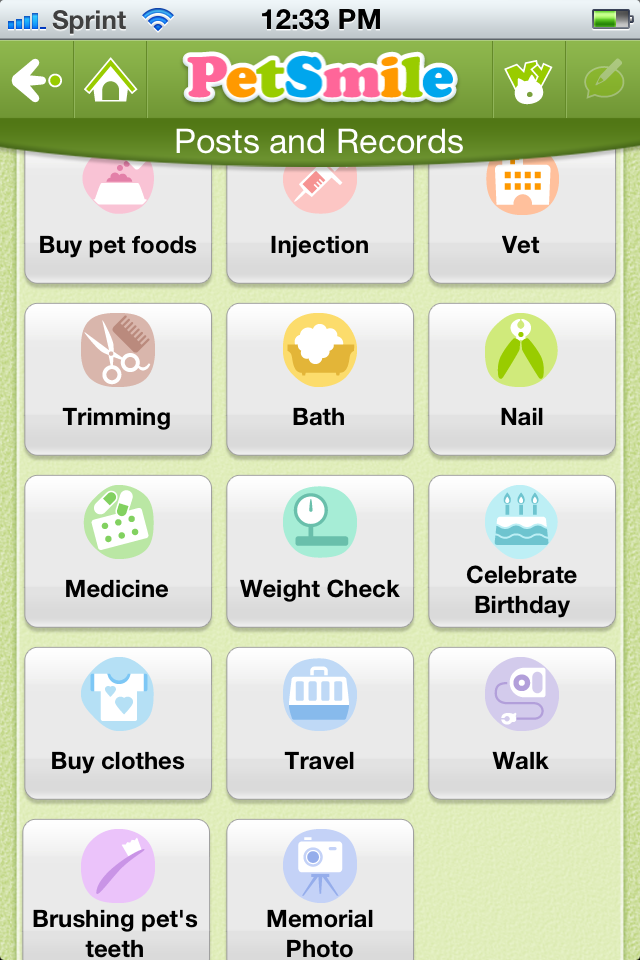This screenshot has width=640, height=960.
Task: Open the home doghouse icon
Action: (110, 81)
